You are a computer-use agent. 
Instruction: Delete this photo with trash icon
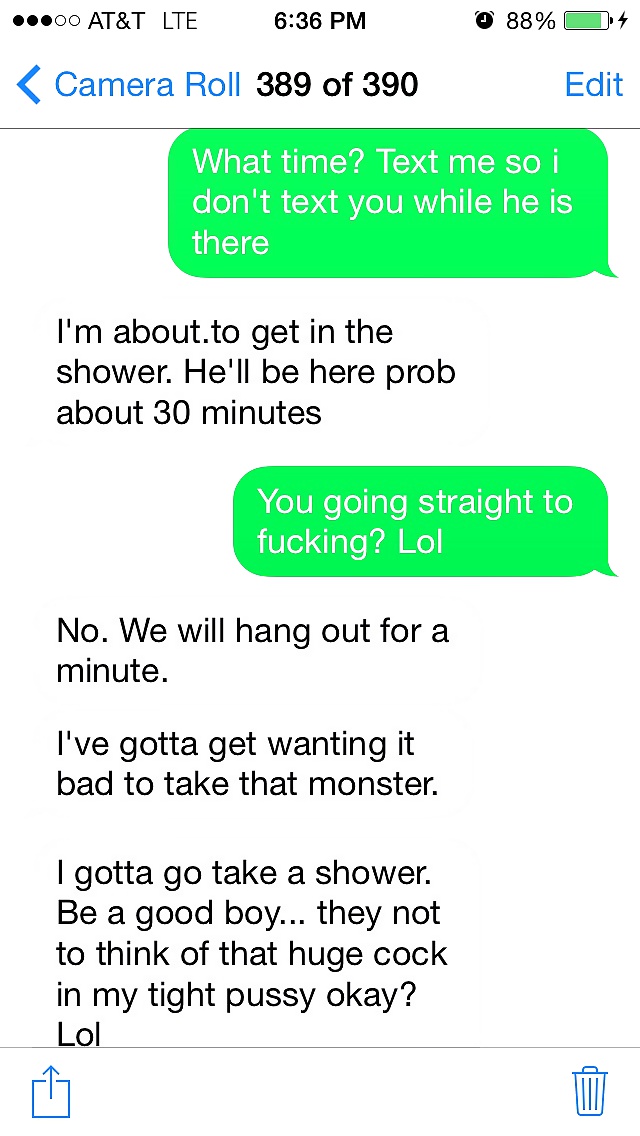click(x=590, y=1090)
